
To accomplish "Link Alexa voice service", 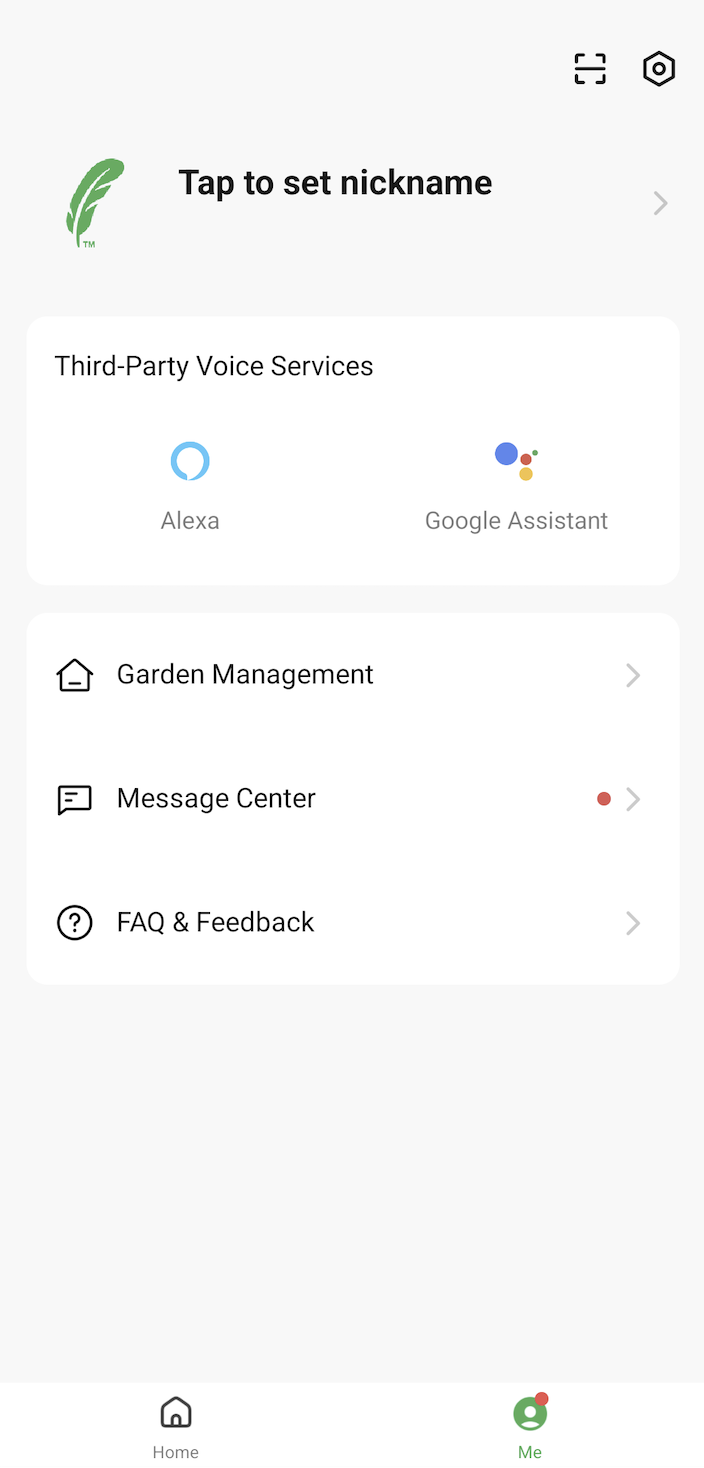I will pos(190,486).
